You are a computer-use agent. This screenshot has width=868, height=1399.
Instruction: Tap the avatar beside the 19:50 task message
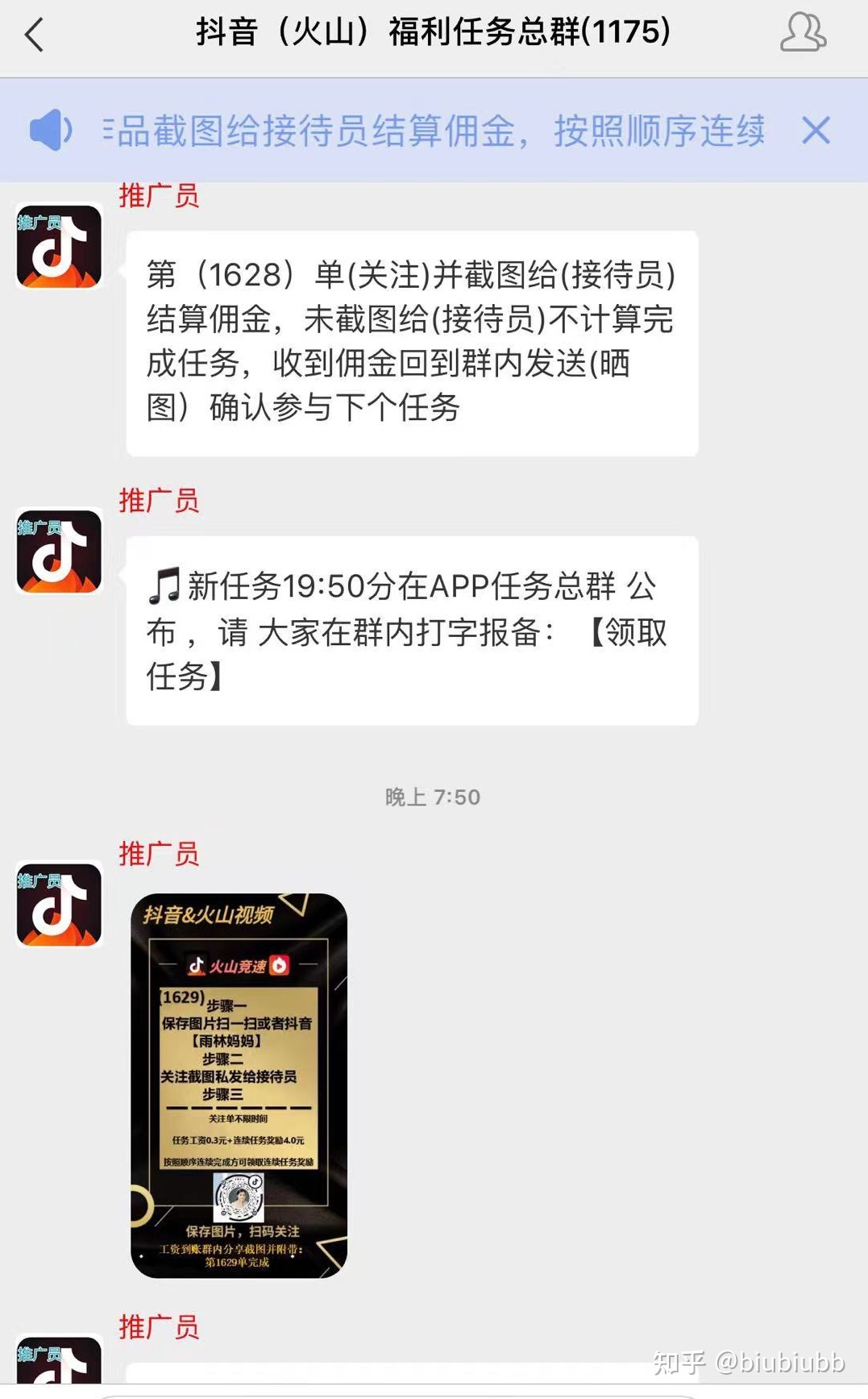(x=59, y=551)
